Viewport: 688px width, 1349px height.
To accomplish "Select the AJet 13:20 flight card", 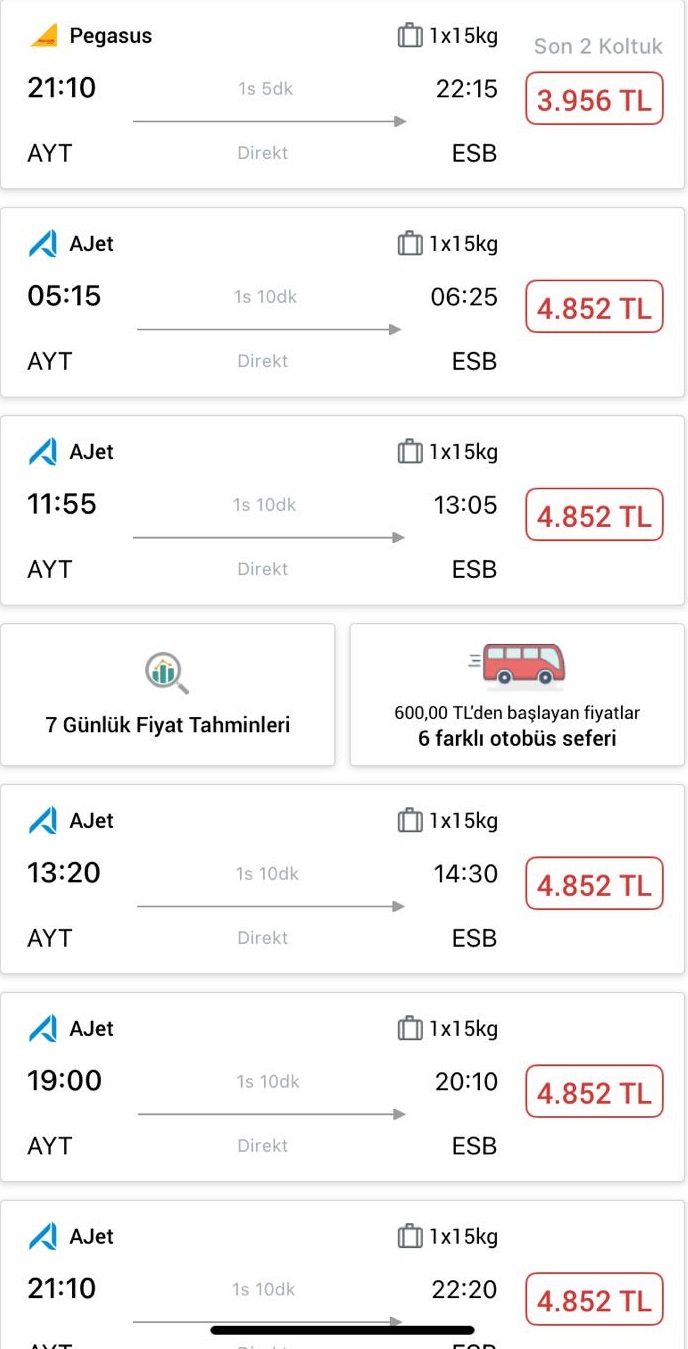I will click(x=342, y=879).
